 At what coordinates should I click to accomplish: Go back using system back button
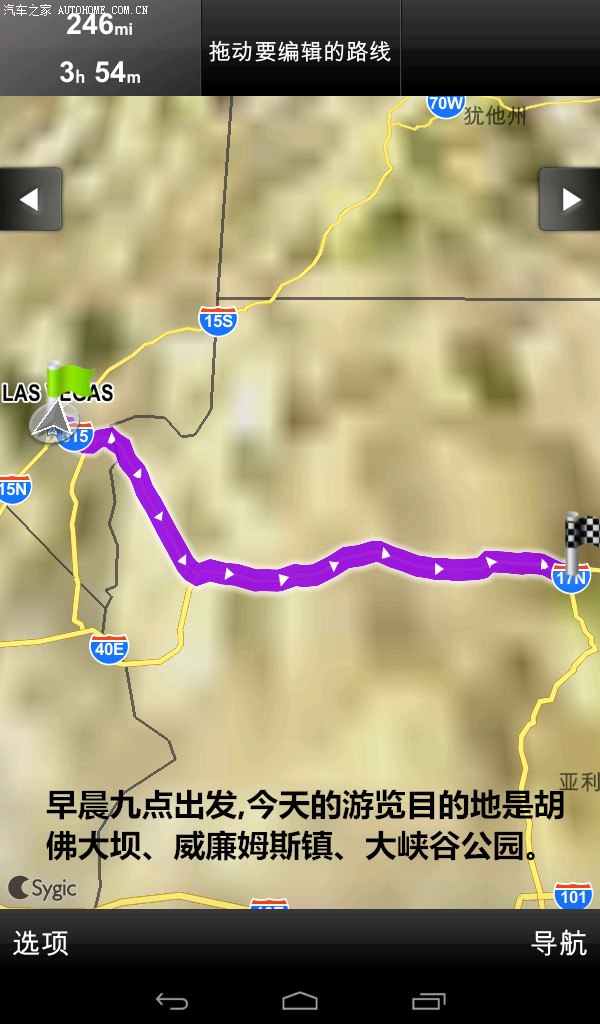pyautogui.click(x=171, y=1001)
